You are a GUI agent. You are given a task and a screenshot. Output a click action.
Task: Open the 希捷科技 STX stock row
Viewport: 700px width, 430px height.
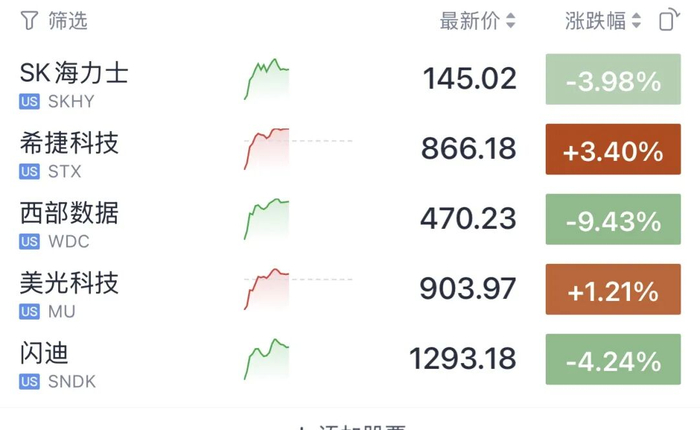tap(350, 149)
